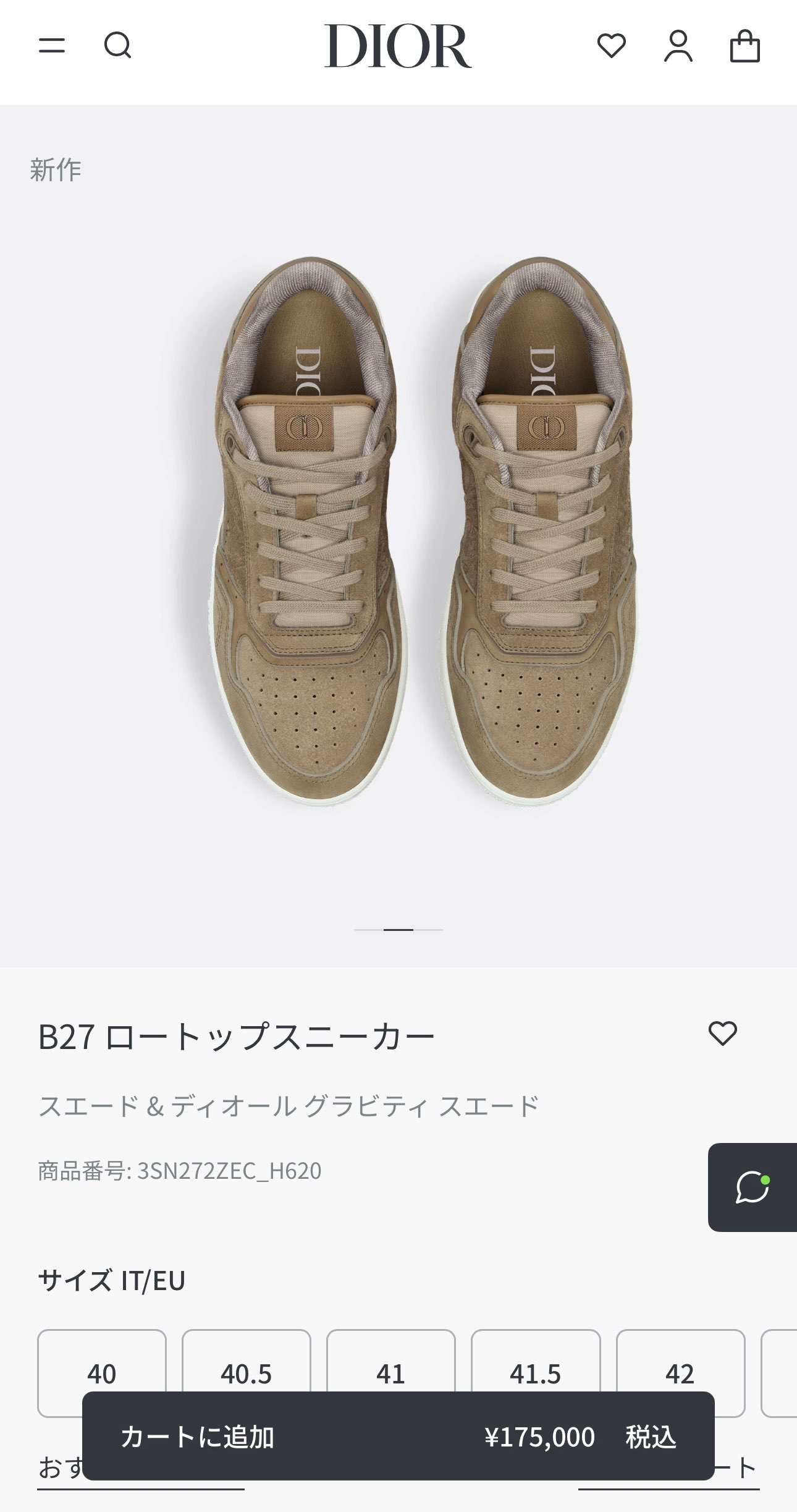Open the account profile icon

(678, 46)
